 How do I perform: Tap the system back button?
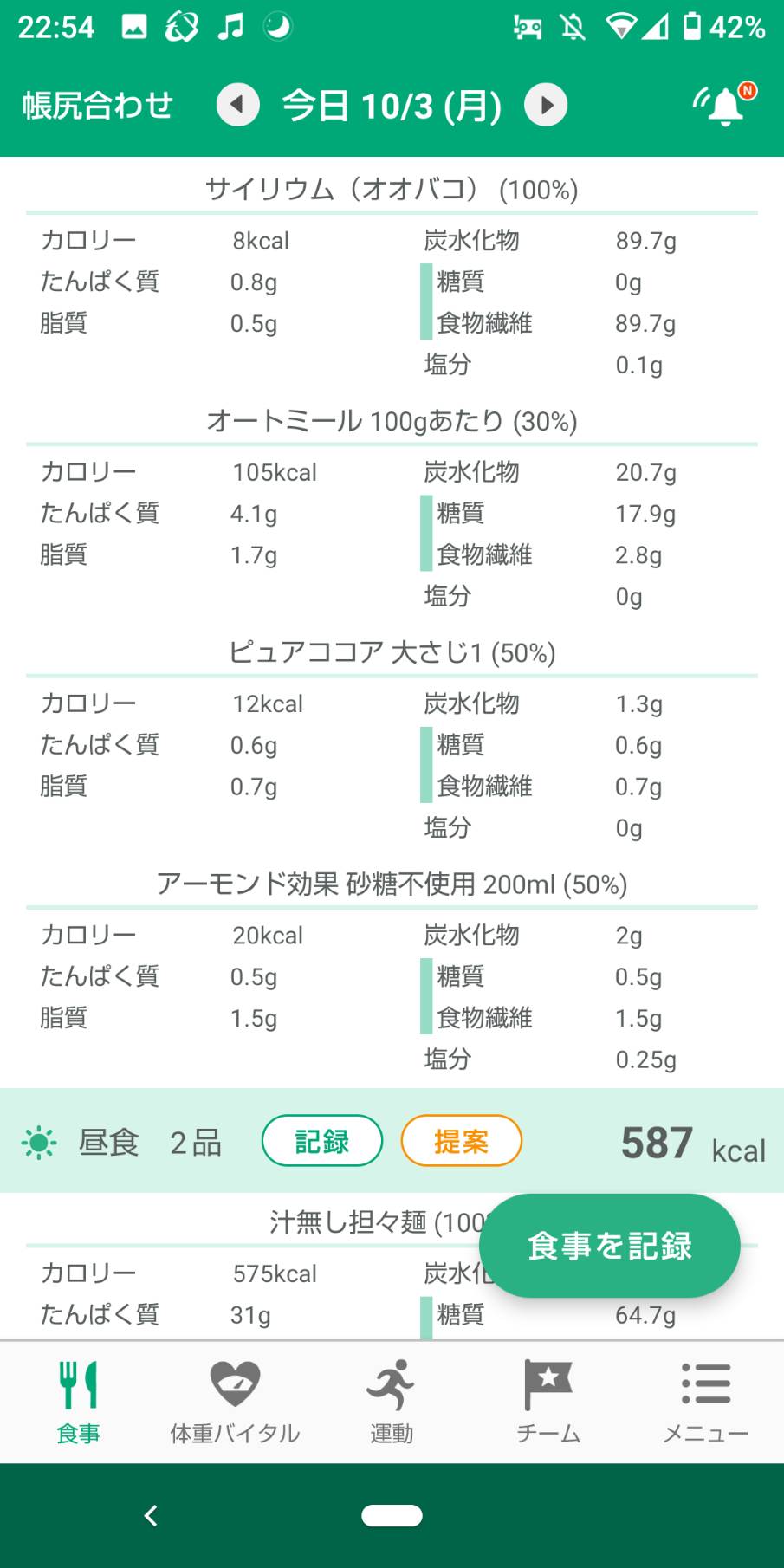[x=151, y=1515]
